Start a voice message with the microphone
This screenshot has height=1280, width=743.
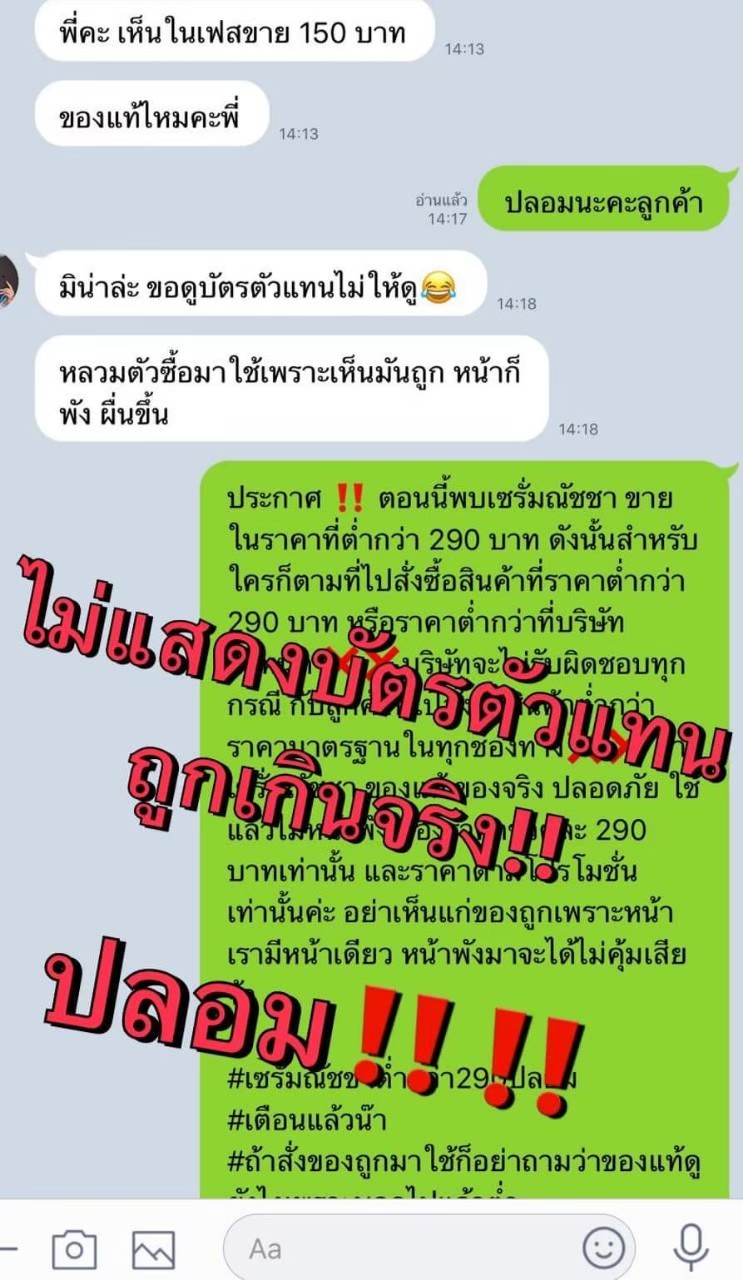pyautogui.click(x=690, y=1248)
